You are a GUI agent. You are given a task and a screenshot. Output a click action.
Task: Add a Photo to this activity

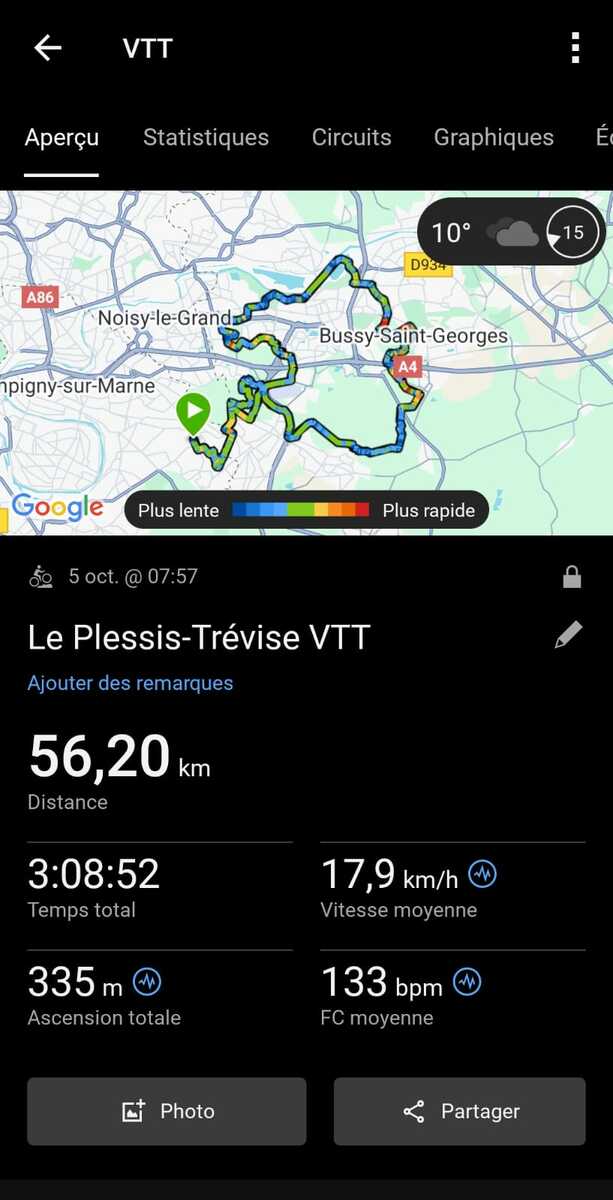click(x=166, y=1111)
